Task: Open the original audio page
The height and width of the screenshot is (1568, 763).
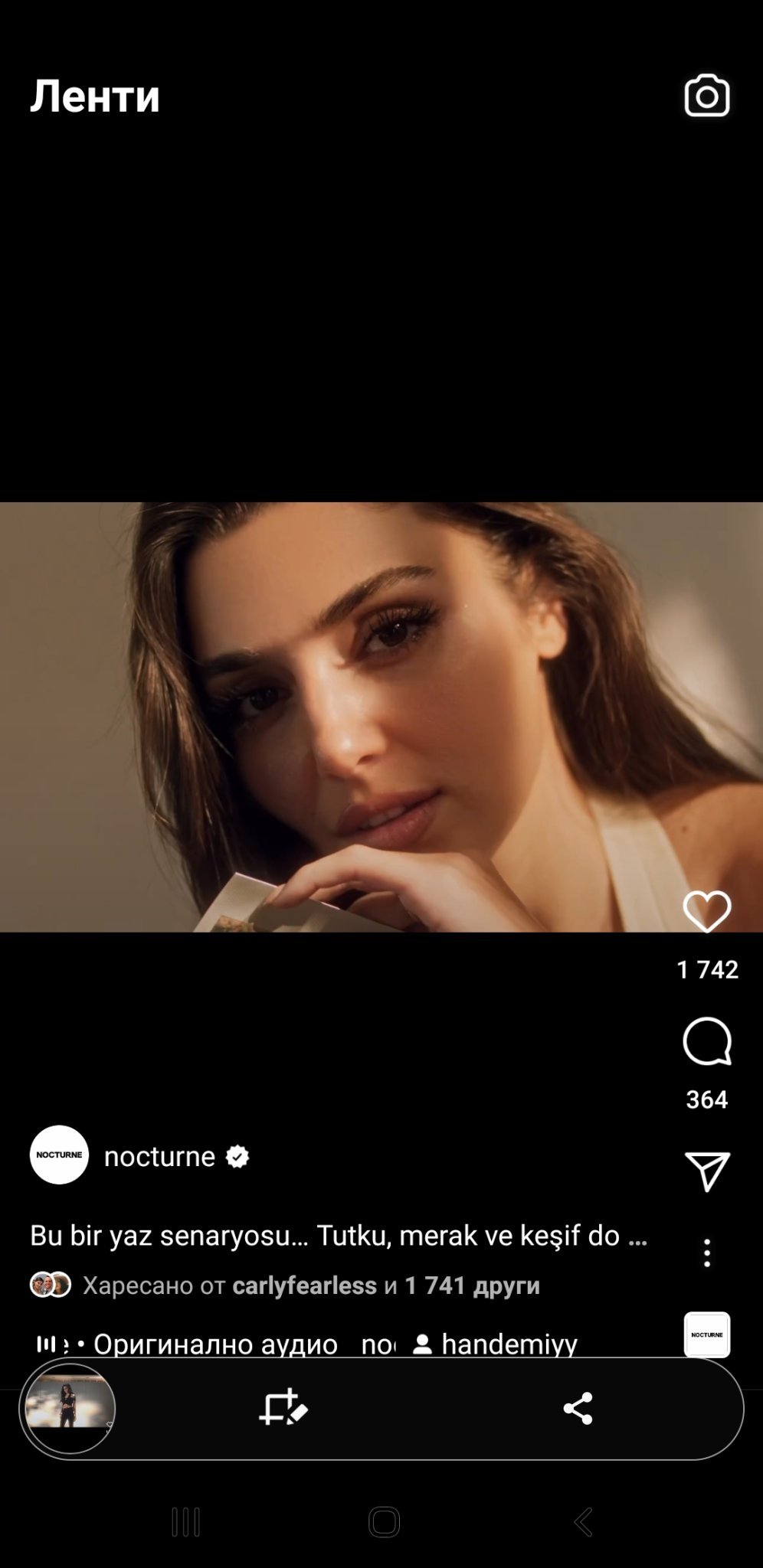Action: 214,1344
